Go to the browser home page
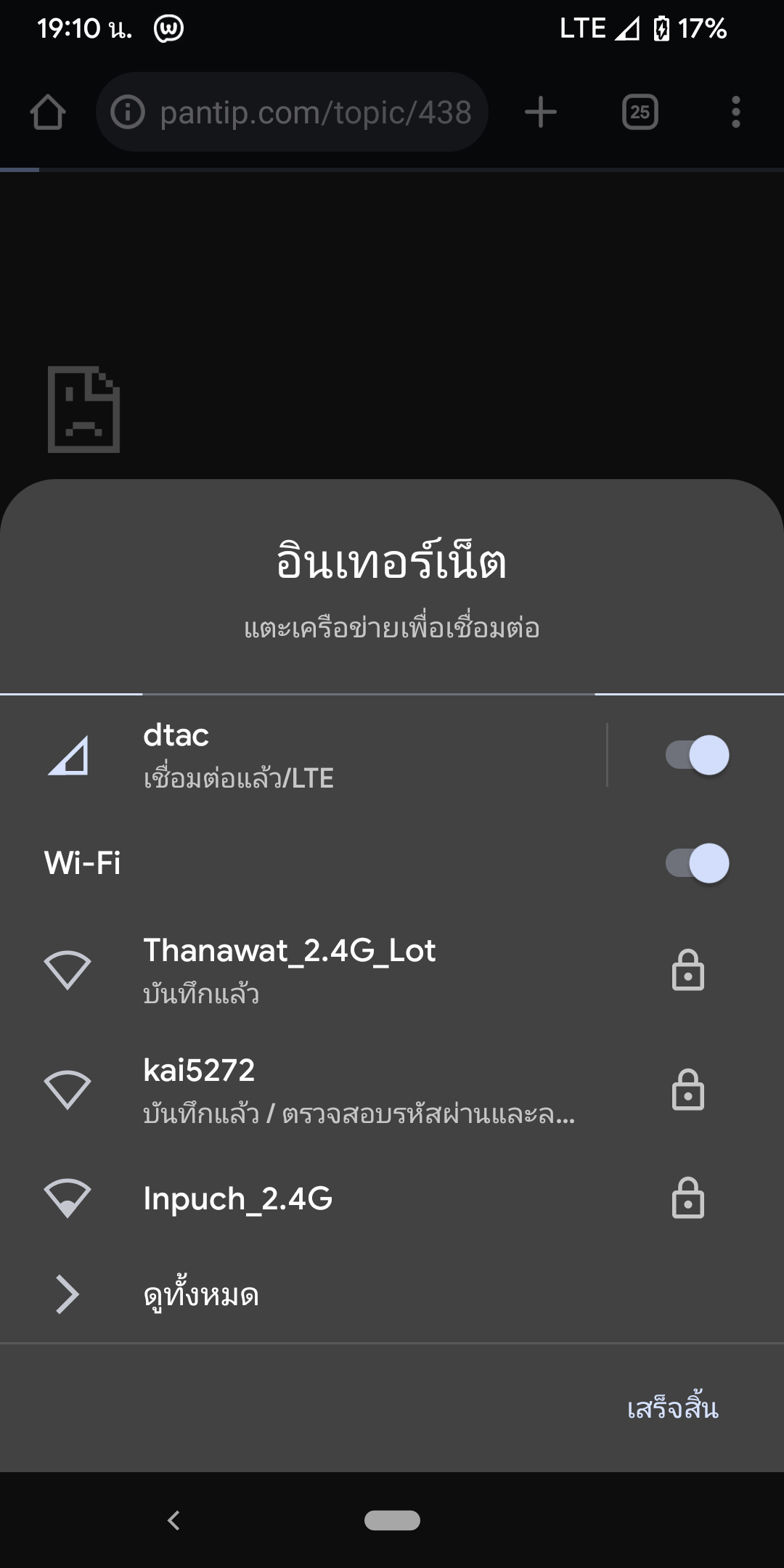This screenshot has height=1568, width=784. tap(48, 113)
